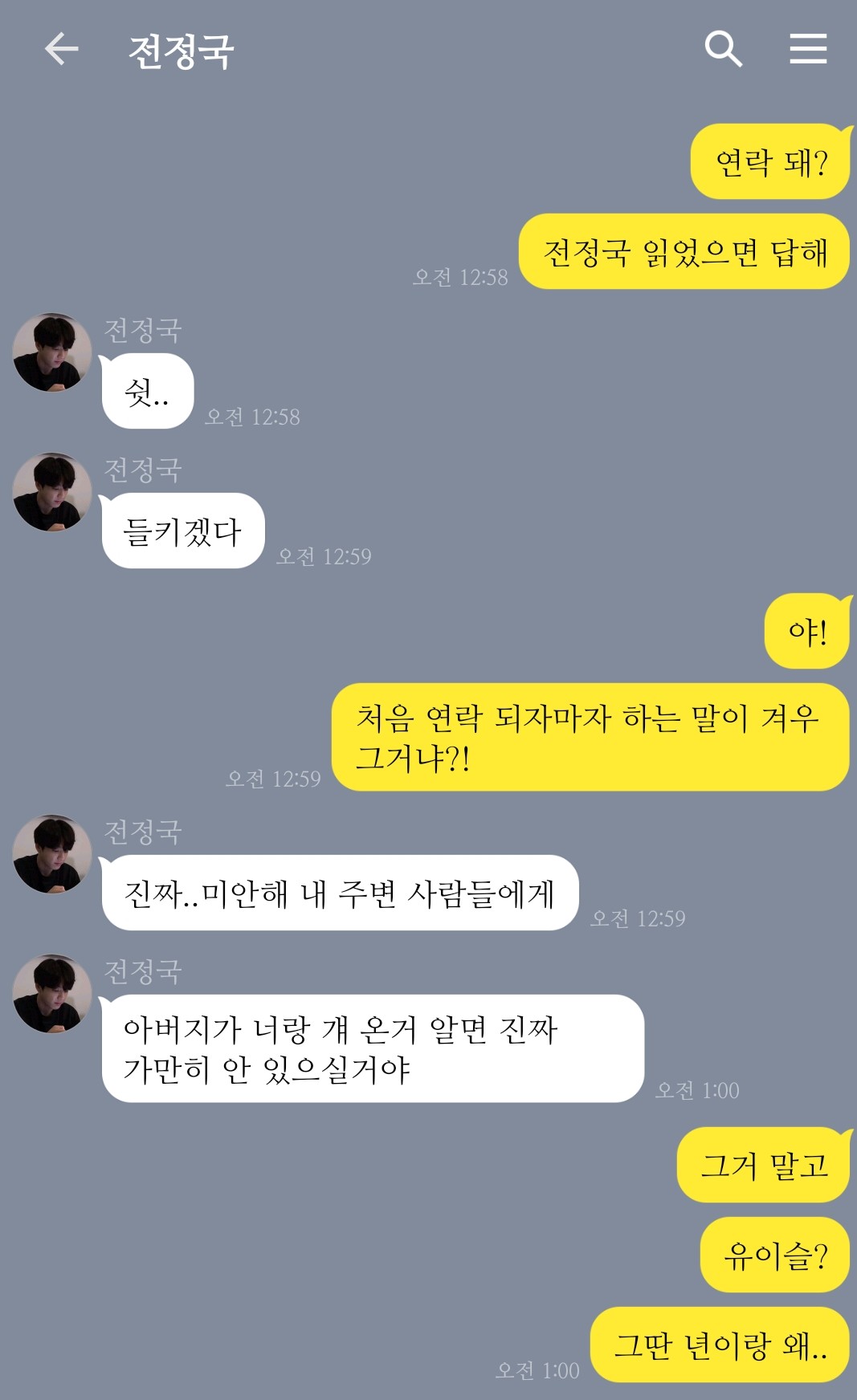Screen dimensions: 857x1400
Task: Open 전정국's profile picture beside 쉿..
Action: coord(52,352)
